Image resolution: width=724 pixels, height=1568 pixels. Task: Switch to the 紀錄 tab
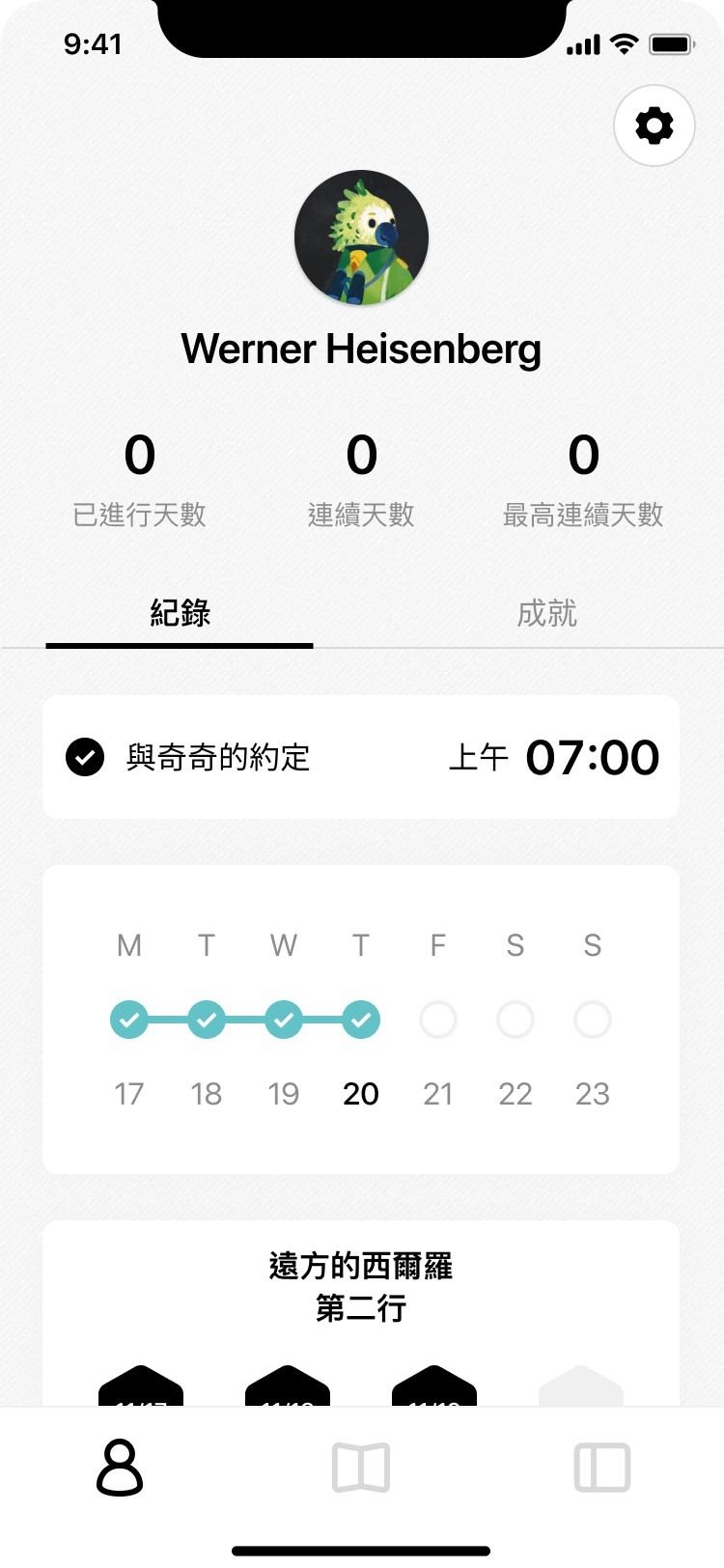180,613
